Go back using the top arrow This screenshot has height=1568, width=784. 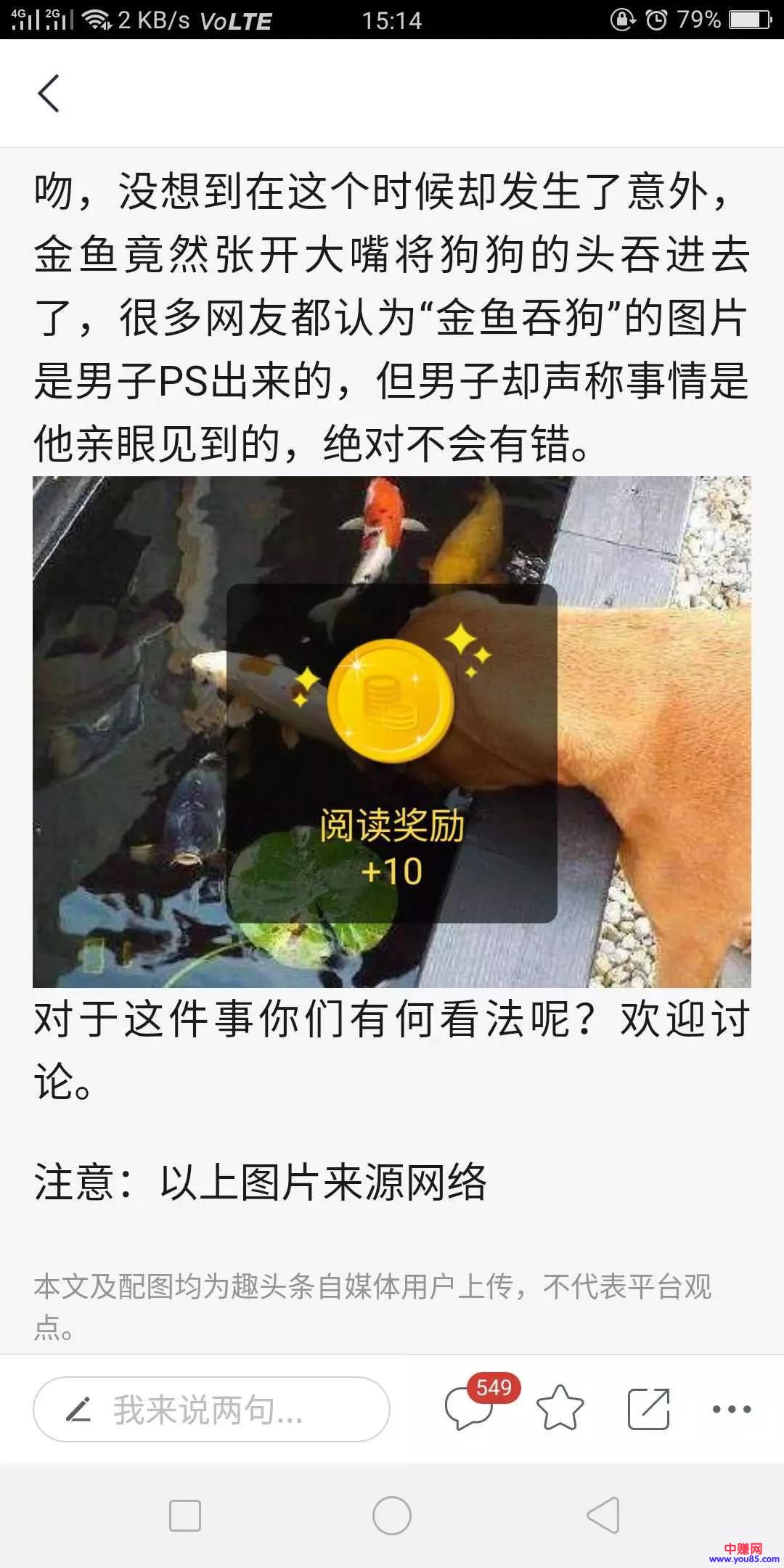click(49, 94)
